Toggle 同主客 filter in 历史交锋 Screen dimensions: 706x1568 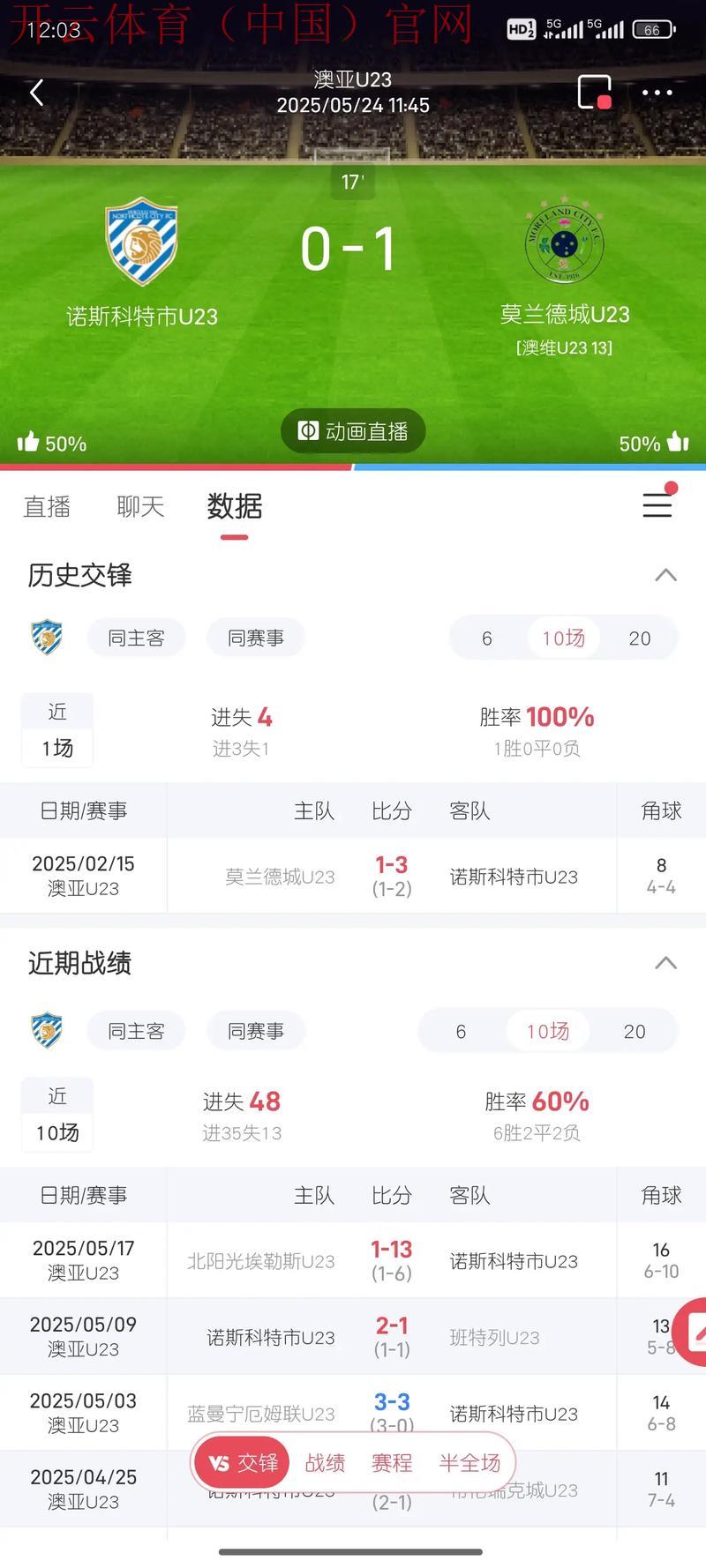(x=136, y=637)
